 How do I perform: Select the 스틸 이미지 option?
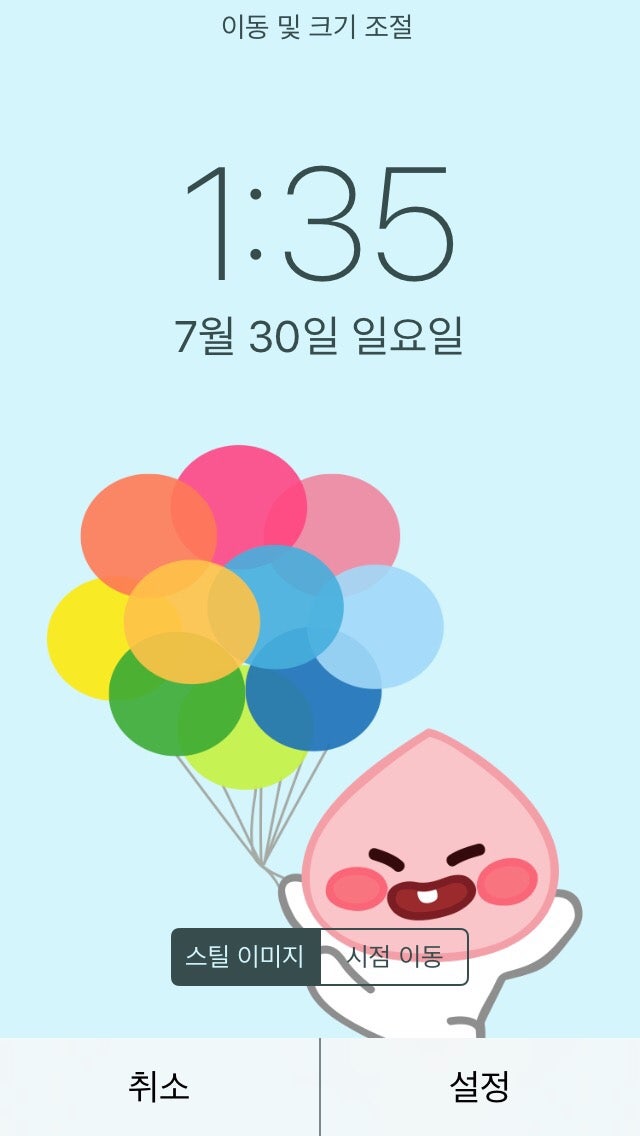(x=246, y=956)
